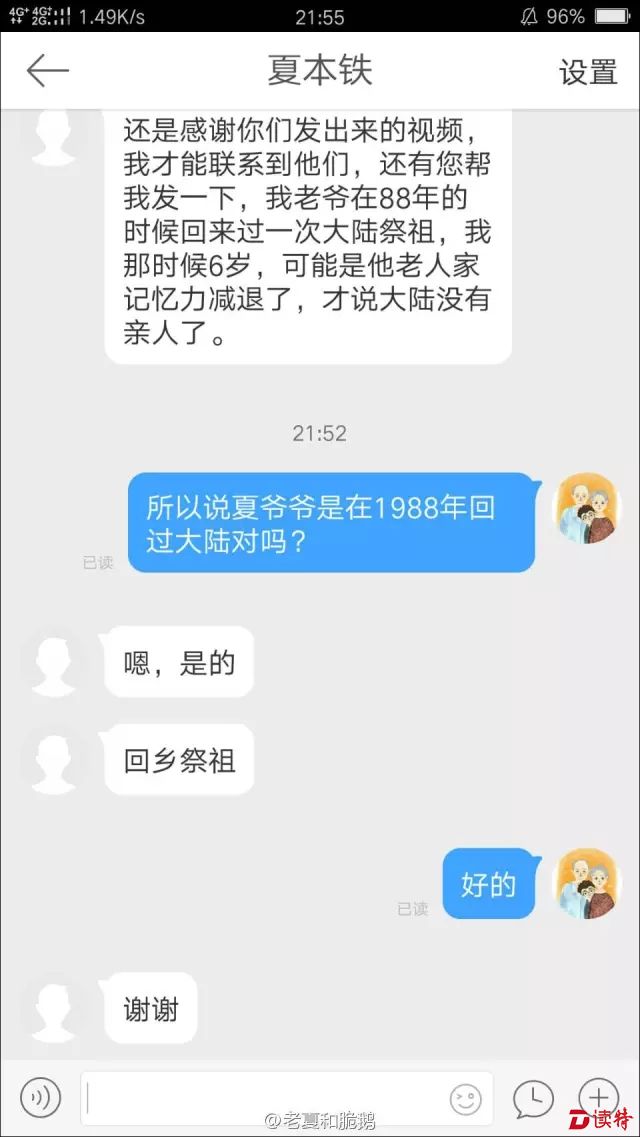Tap the voice input icon

pyautogui.click(x=41, y=1097)
